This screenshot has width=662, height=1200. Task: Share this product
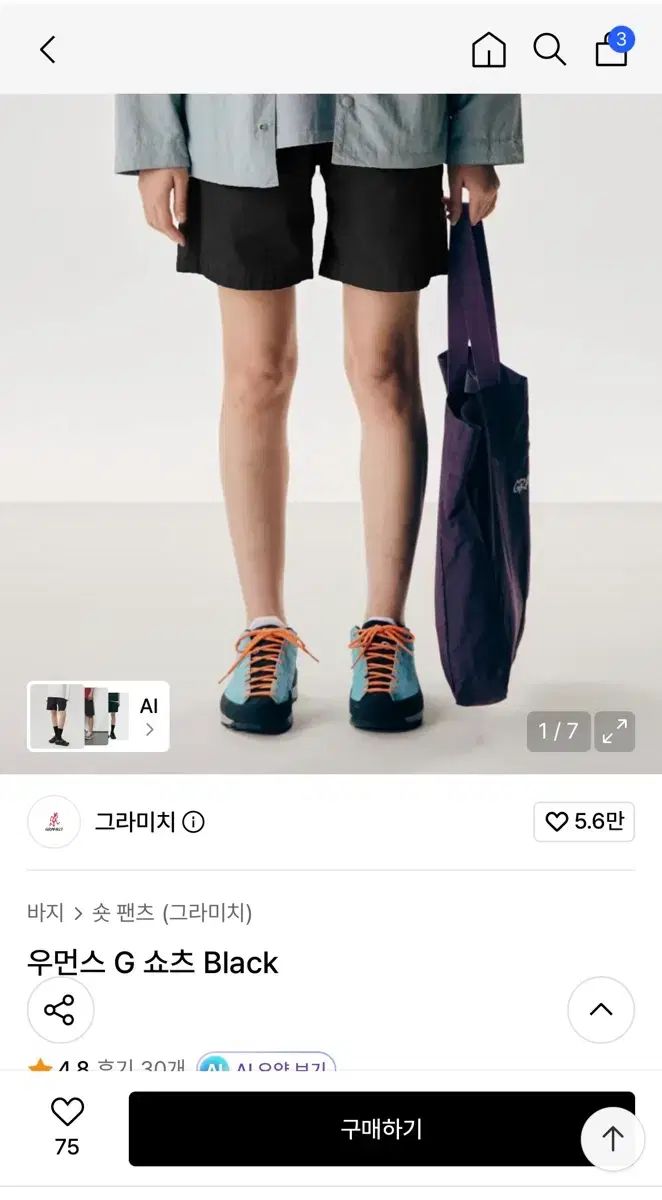pos(60,1010)
